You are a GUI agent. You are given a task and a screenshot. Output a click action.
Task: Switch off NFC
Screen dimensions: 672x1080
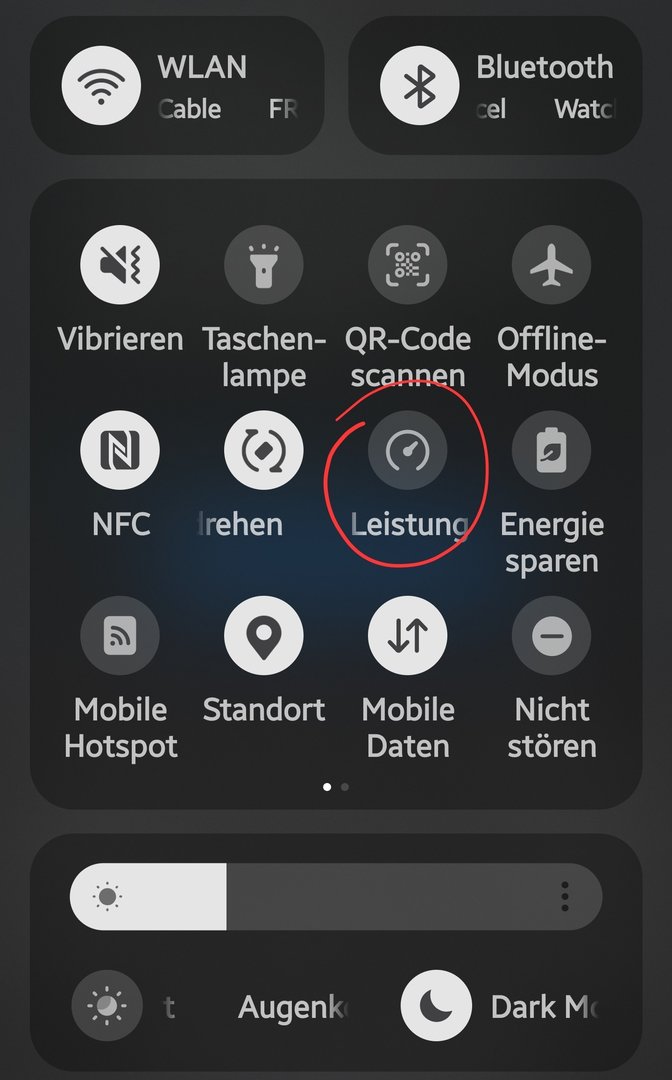coord(120,451)
